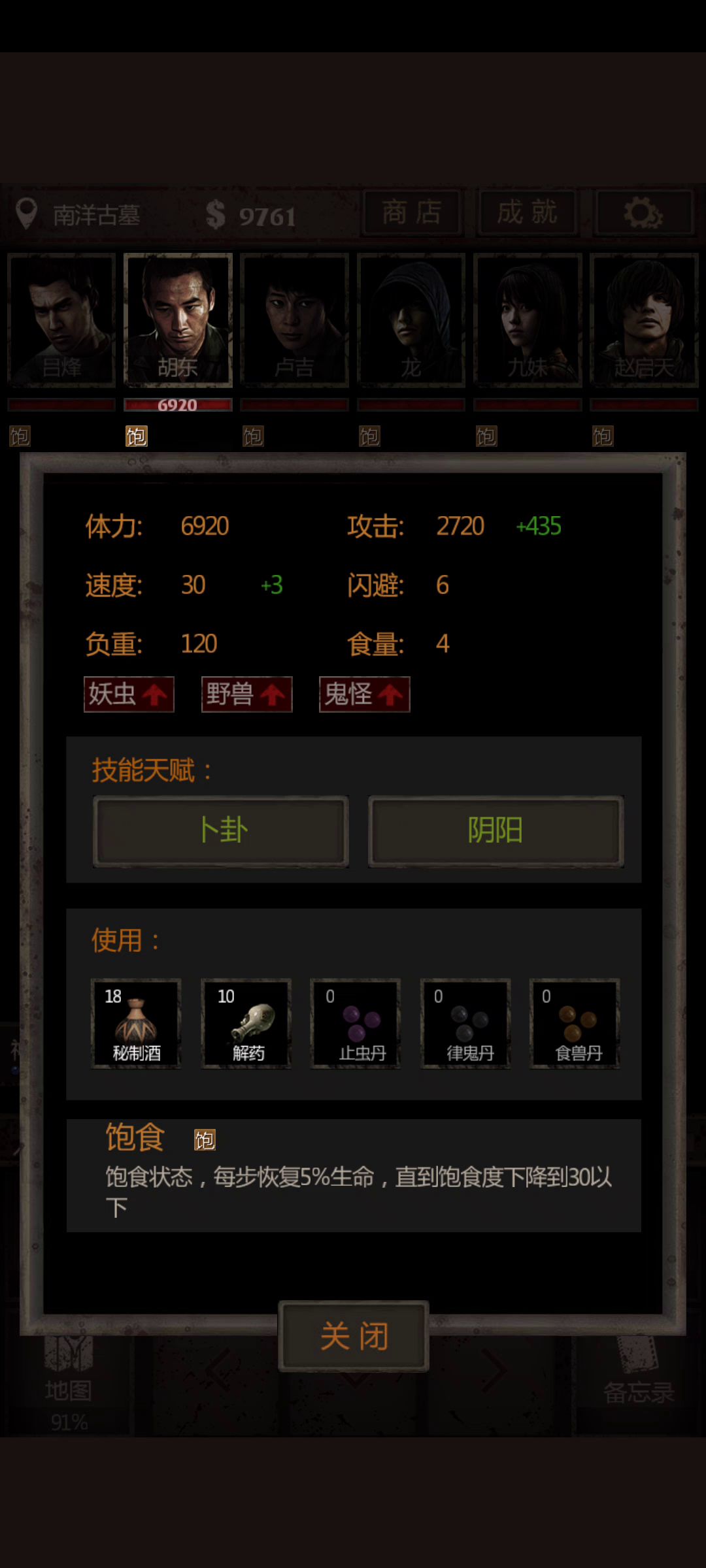Open the 卜卦 skill talent

click(221, 831)
